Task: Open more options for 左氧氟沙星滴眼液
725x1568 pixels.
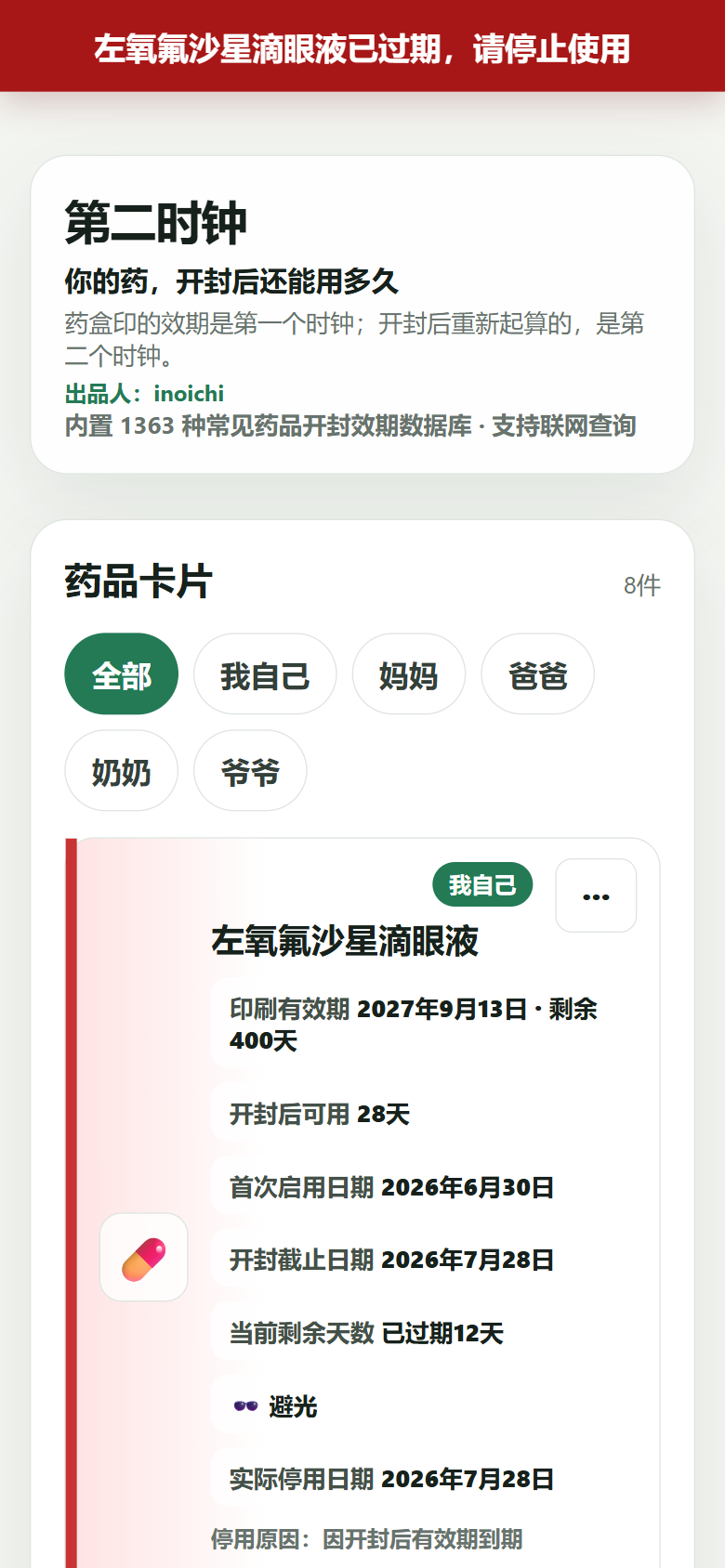Action: click(x=596, y=895)
